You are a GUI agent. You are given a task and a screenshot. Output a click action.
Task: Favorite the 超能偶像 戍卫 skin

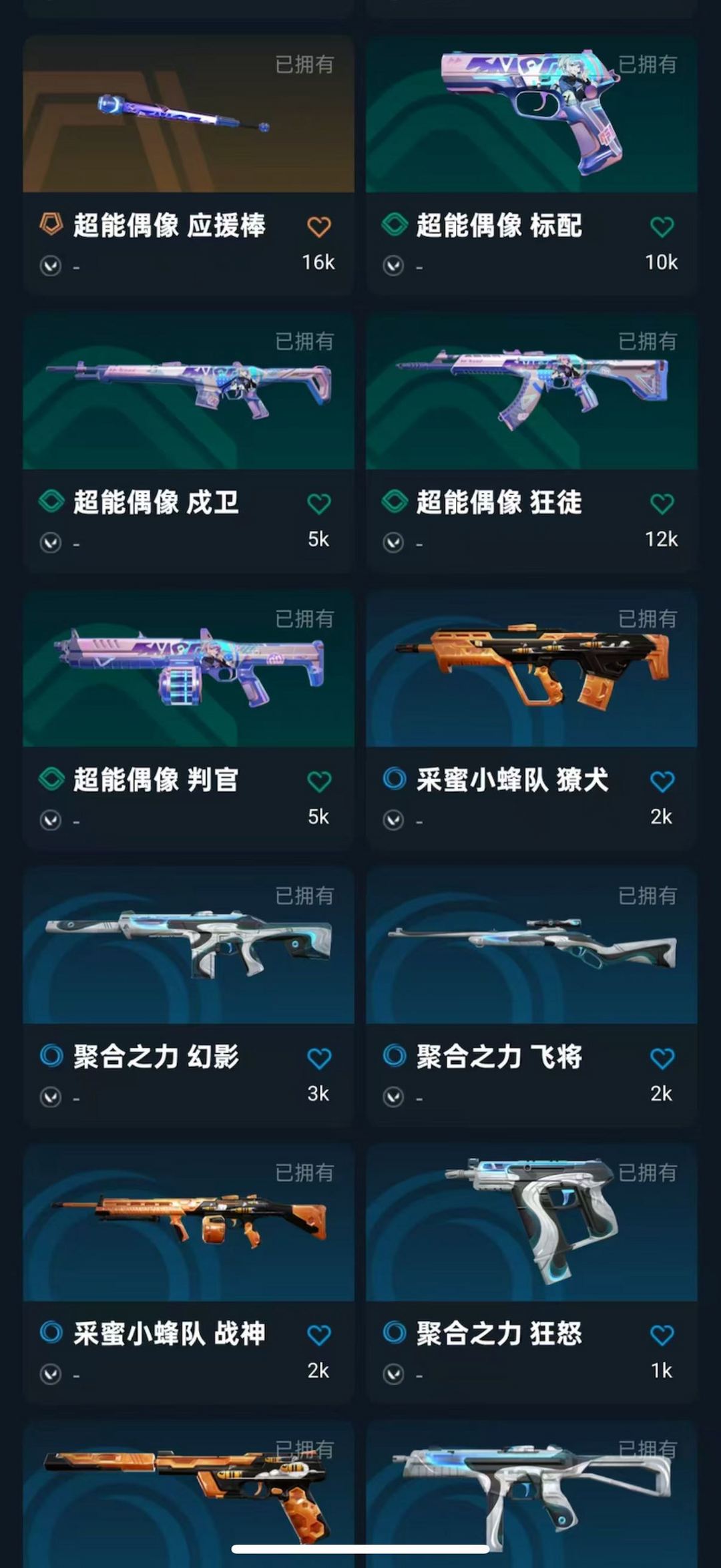click(x=319, y=504)
